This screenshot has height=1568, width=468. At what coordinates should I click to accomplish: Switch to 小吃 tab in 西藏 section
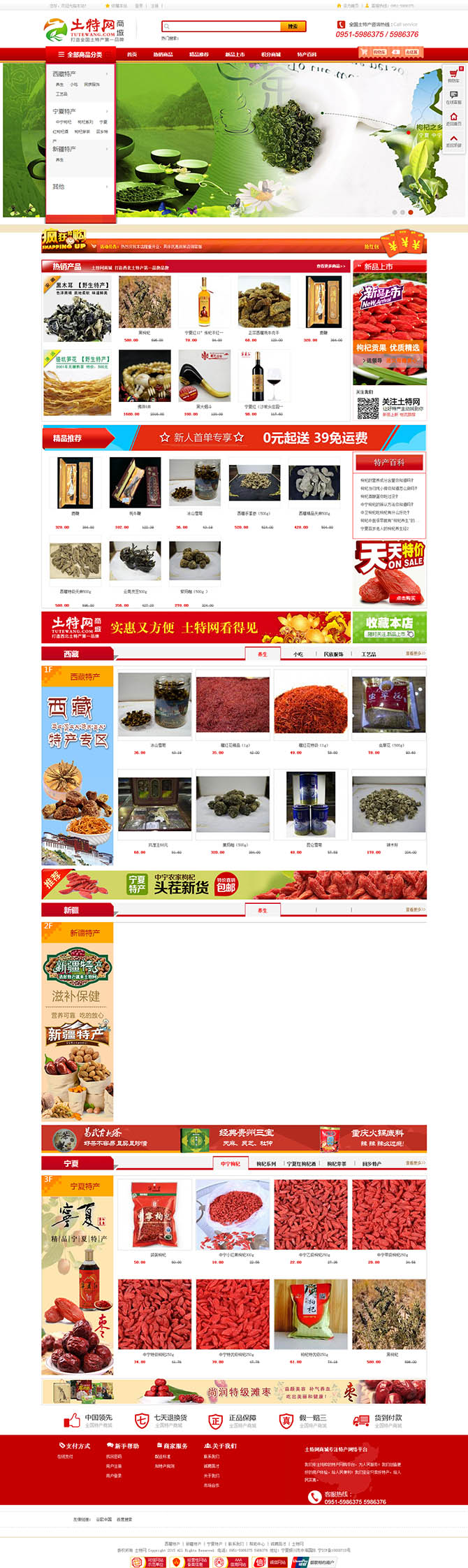[x=298, y=654]
